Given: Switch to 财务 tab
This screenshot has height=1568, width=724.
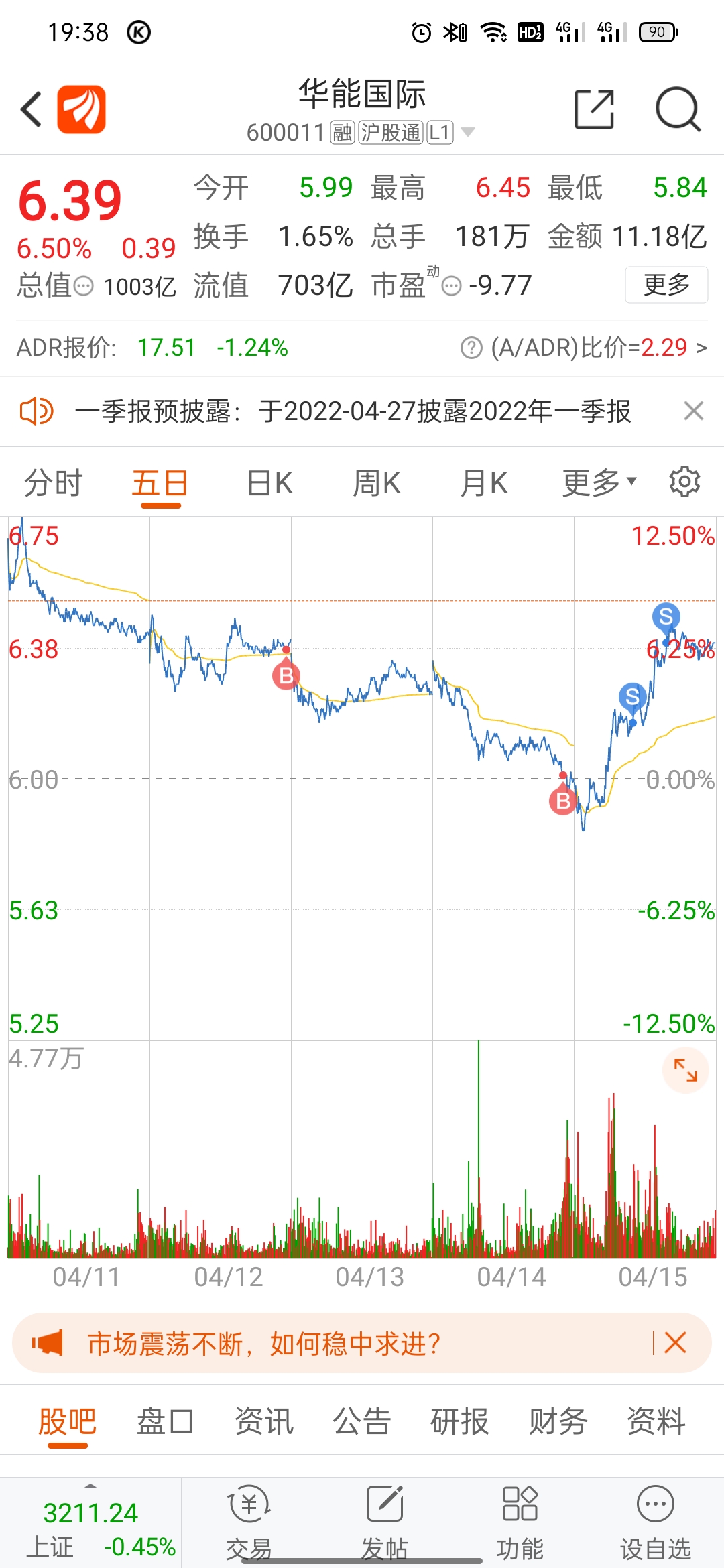Looking at the screenshot, I should point(558,1421).
